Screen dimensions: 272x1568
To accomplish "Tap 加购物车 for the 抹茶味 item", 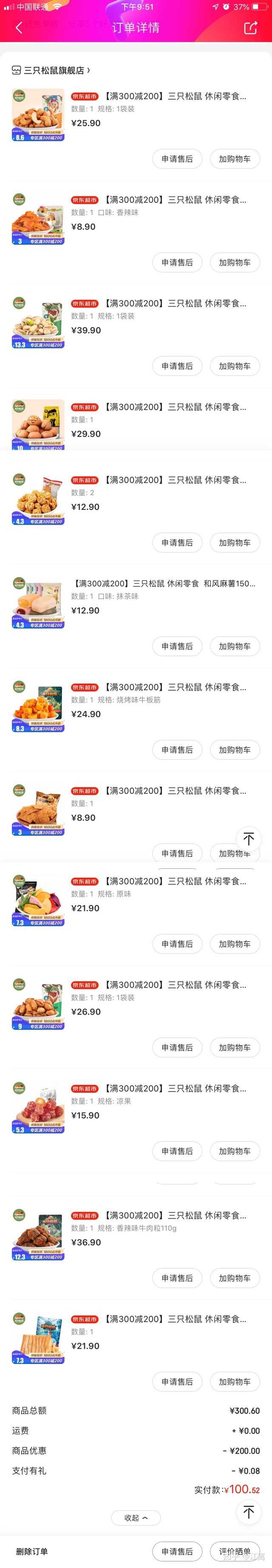I will pos(235,646).
